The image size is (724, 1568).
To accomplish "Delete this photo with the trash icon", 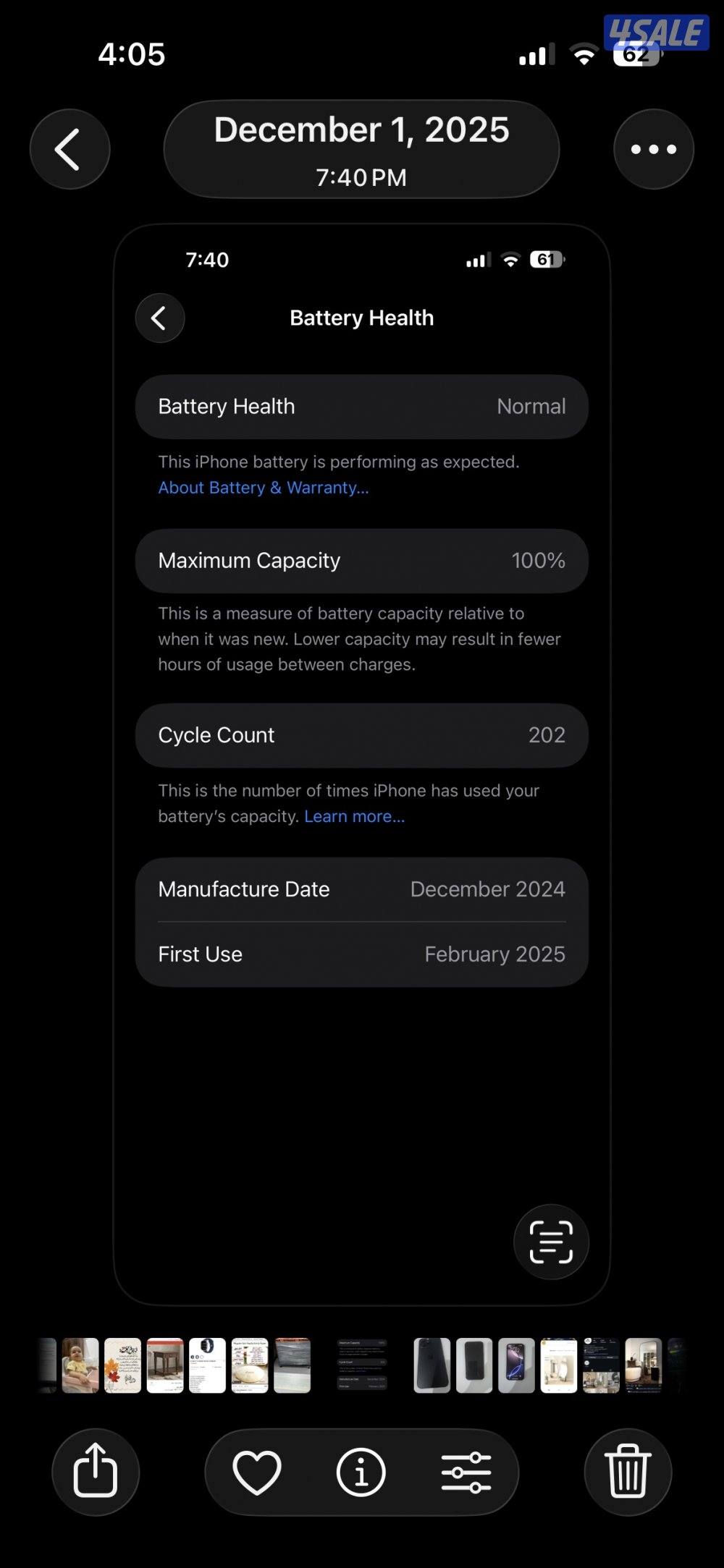I will (x=628, y=1472).
